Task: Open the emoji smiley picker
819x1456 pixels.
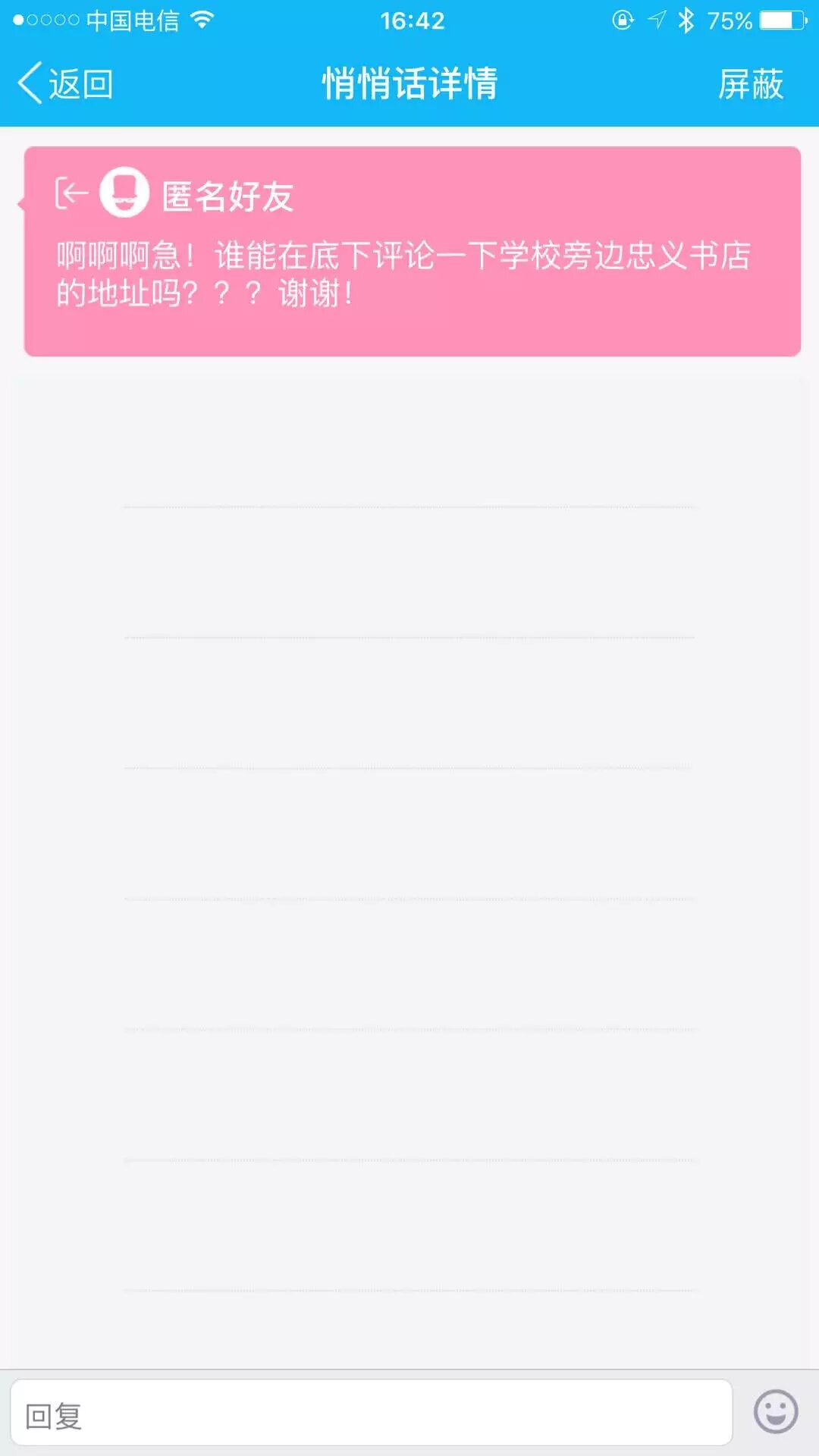Action: click(775, 1412)
